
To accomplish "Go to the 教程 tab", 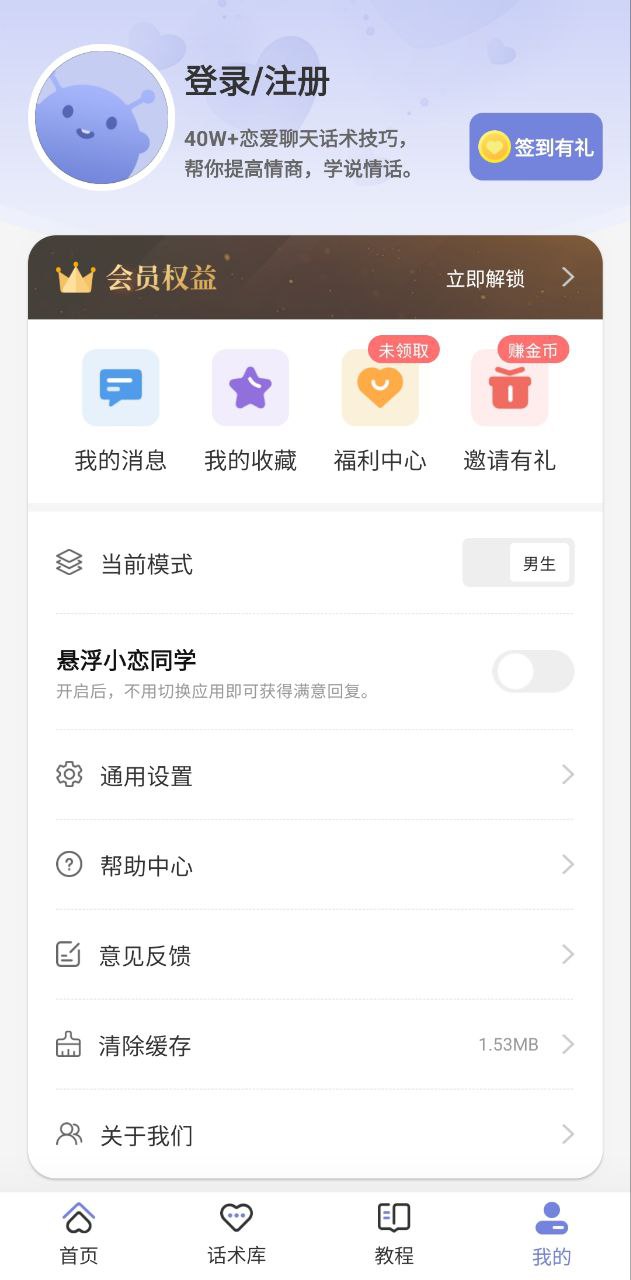I will click(394, 1234).
